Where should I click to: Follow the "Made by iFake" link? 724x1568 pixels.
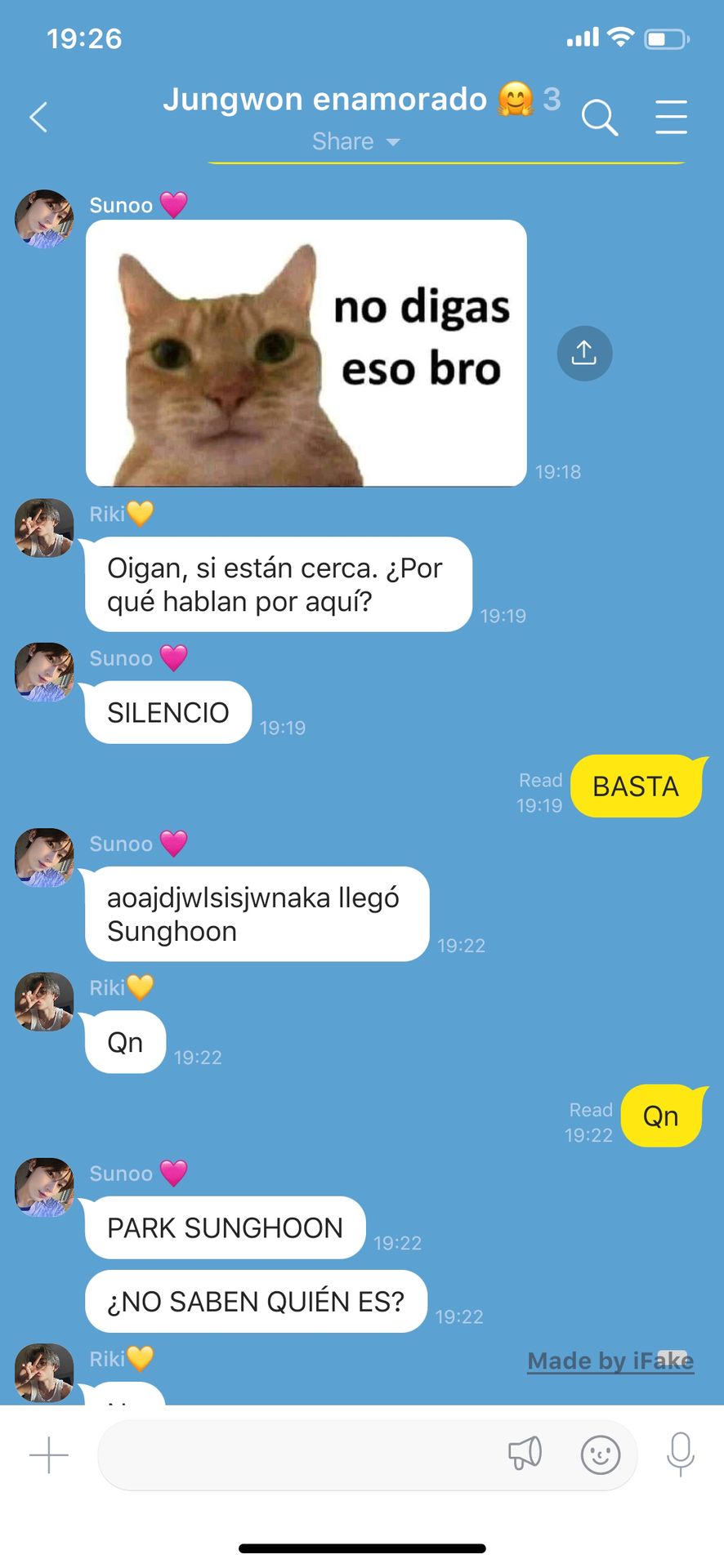point(610,1361)
